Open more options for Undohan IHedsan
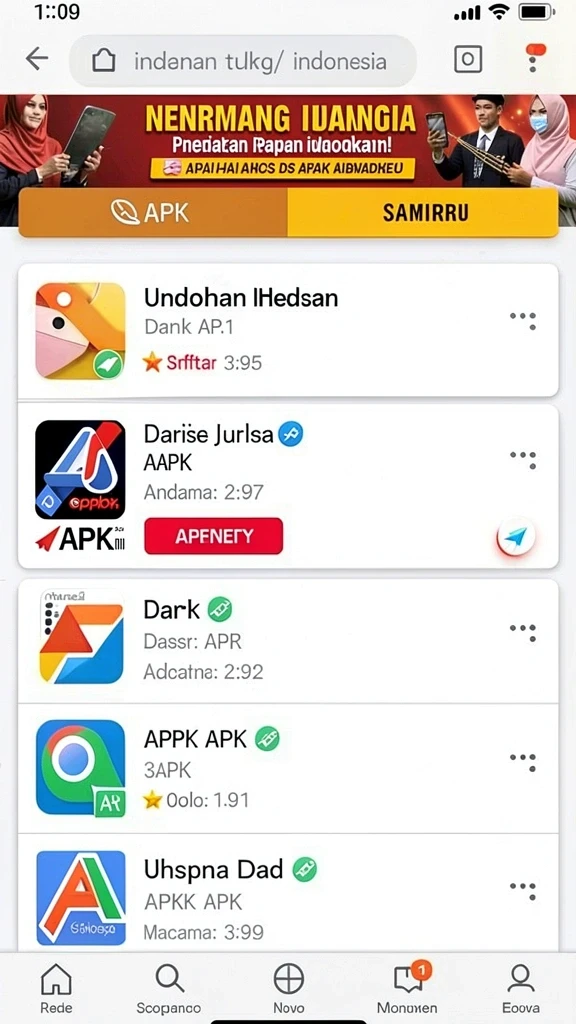The height and width of the screenshot is (1024, 576). [x=523, y=320]
